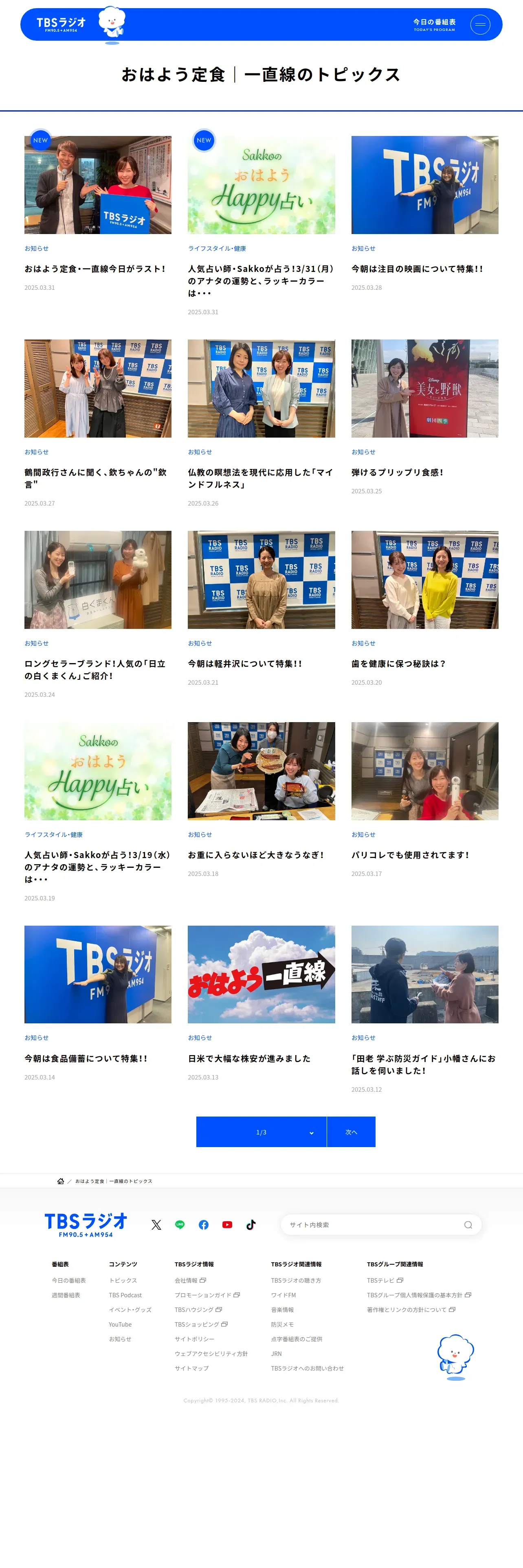The image size is (523, 1568).
Task: Go to the next page with 次へ
Action: tap(351, 1132)
